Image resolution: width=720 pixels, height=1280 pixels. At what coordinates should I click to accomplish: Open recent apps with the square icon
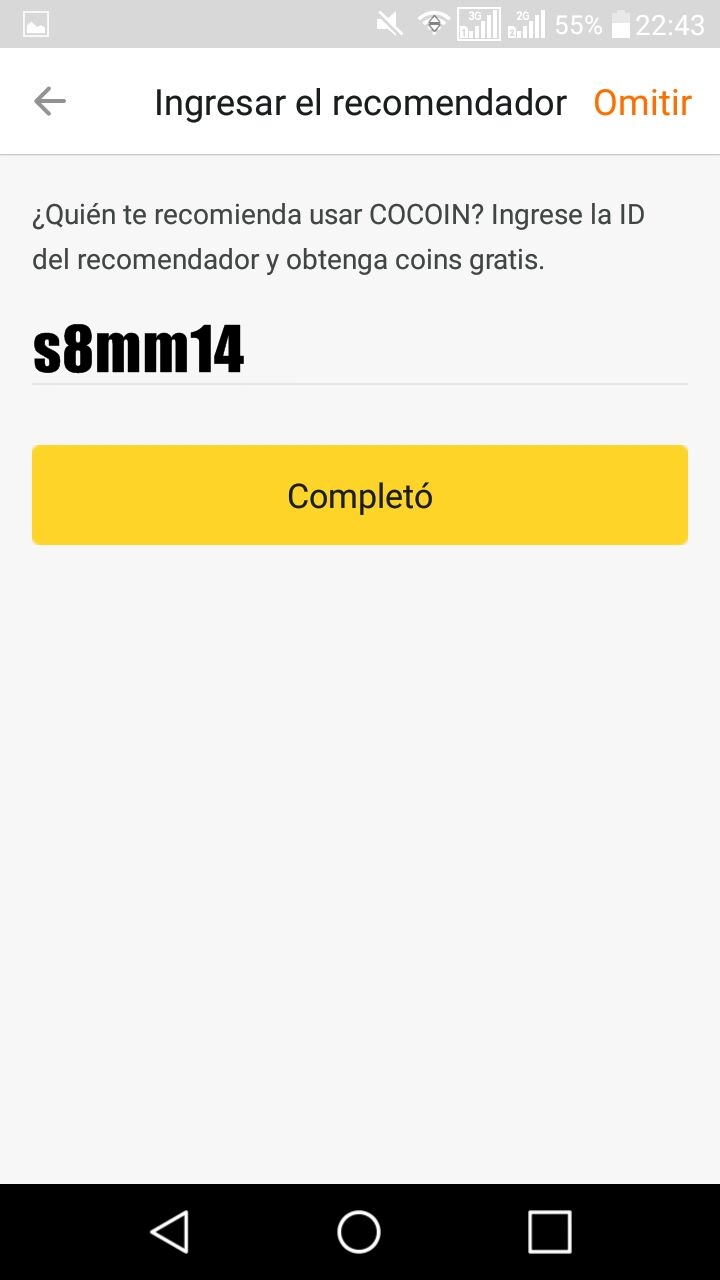548,1232
